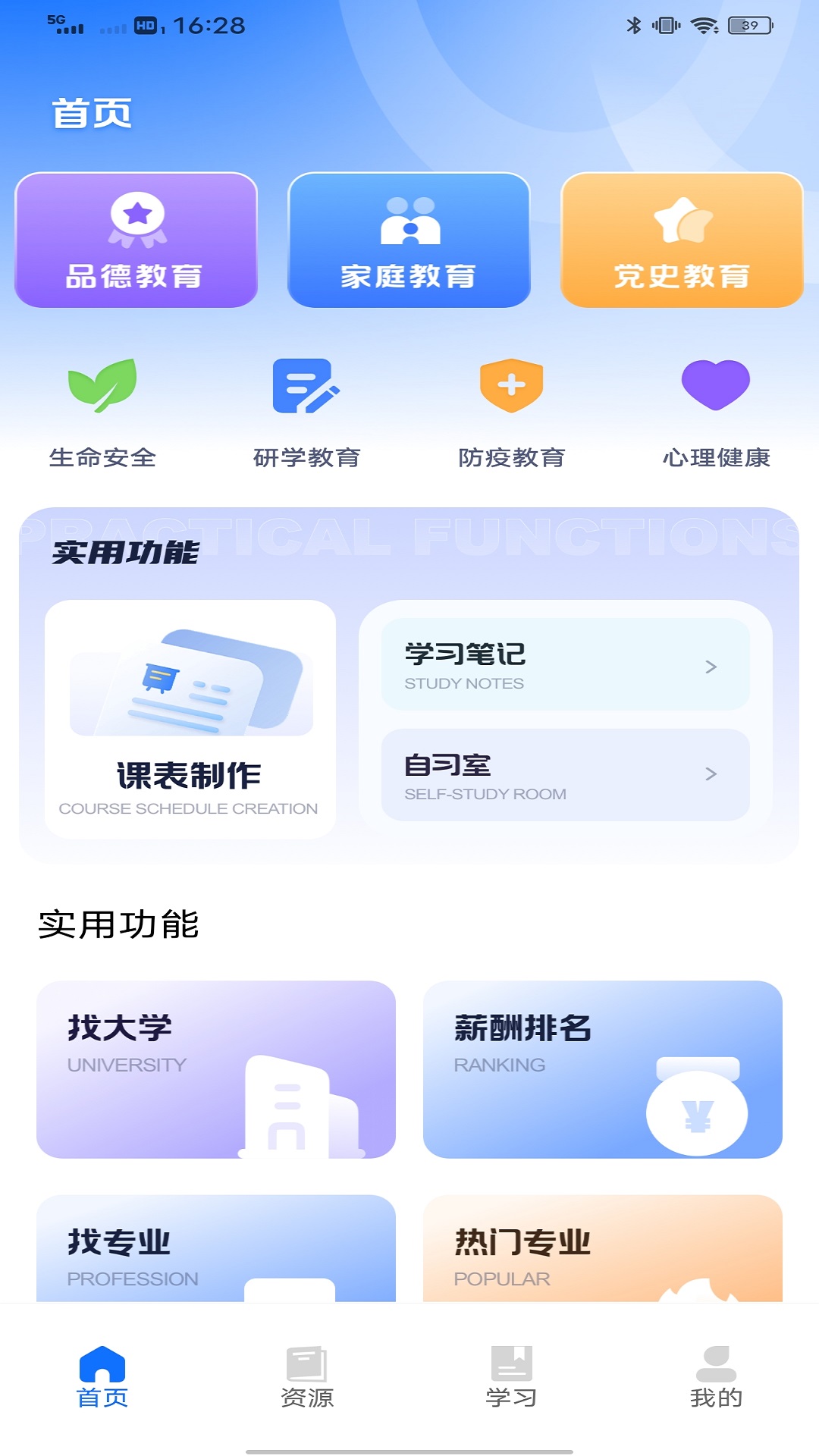Tap the star icon on 党史教育 card

[x=682, y=219]
